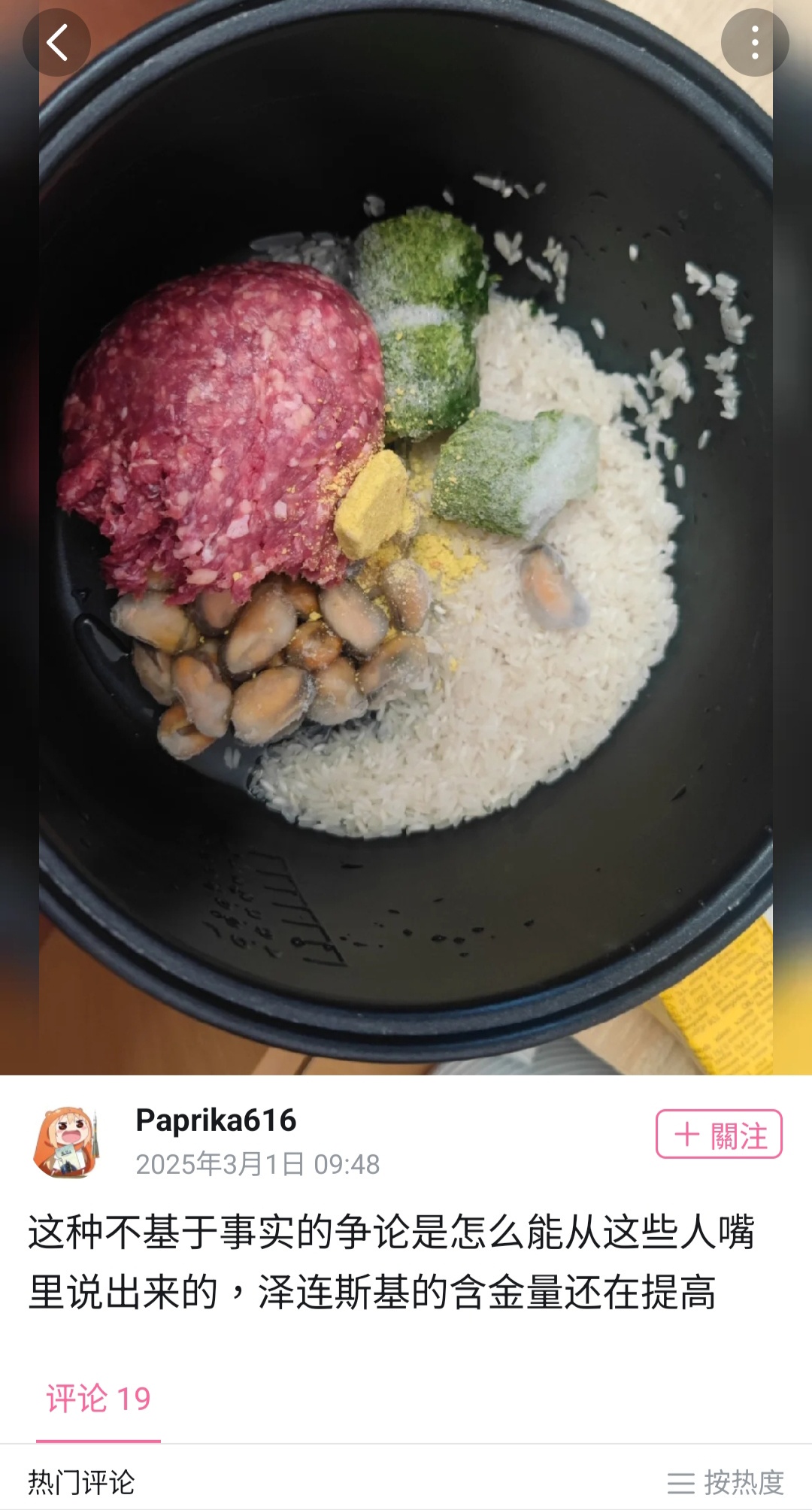Select the 评论 19 tab
The width and height of the screenshot is (812, 1510).
98,1399
